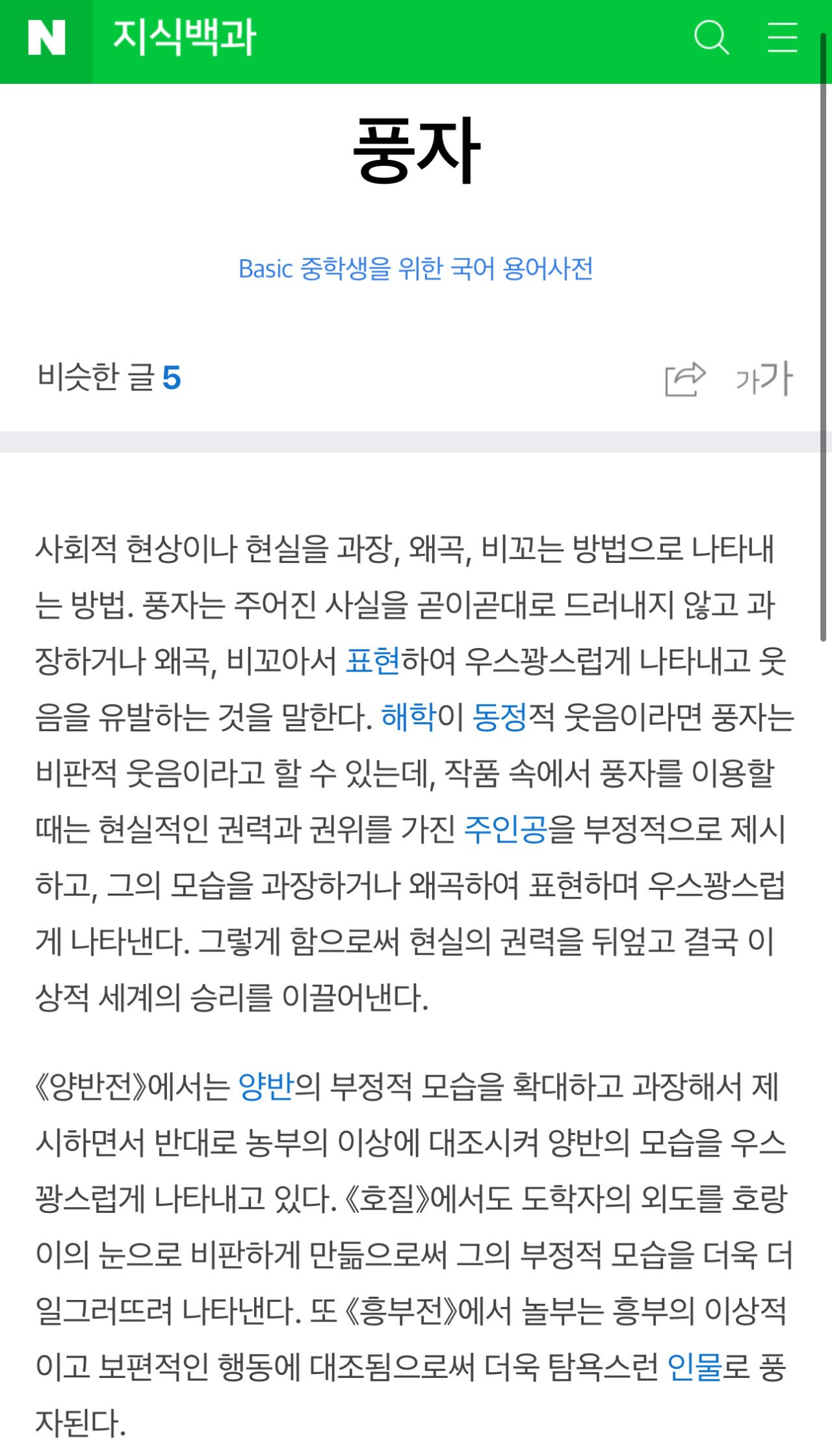The image size is (832, 1456).
Task: Open the 인물 link
Action: point(694,1367)
